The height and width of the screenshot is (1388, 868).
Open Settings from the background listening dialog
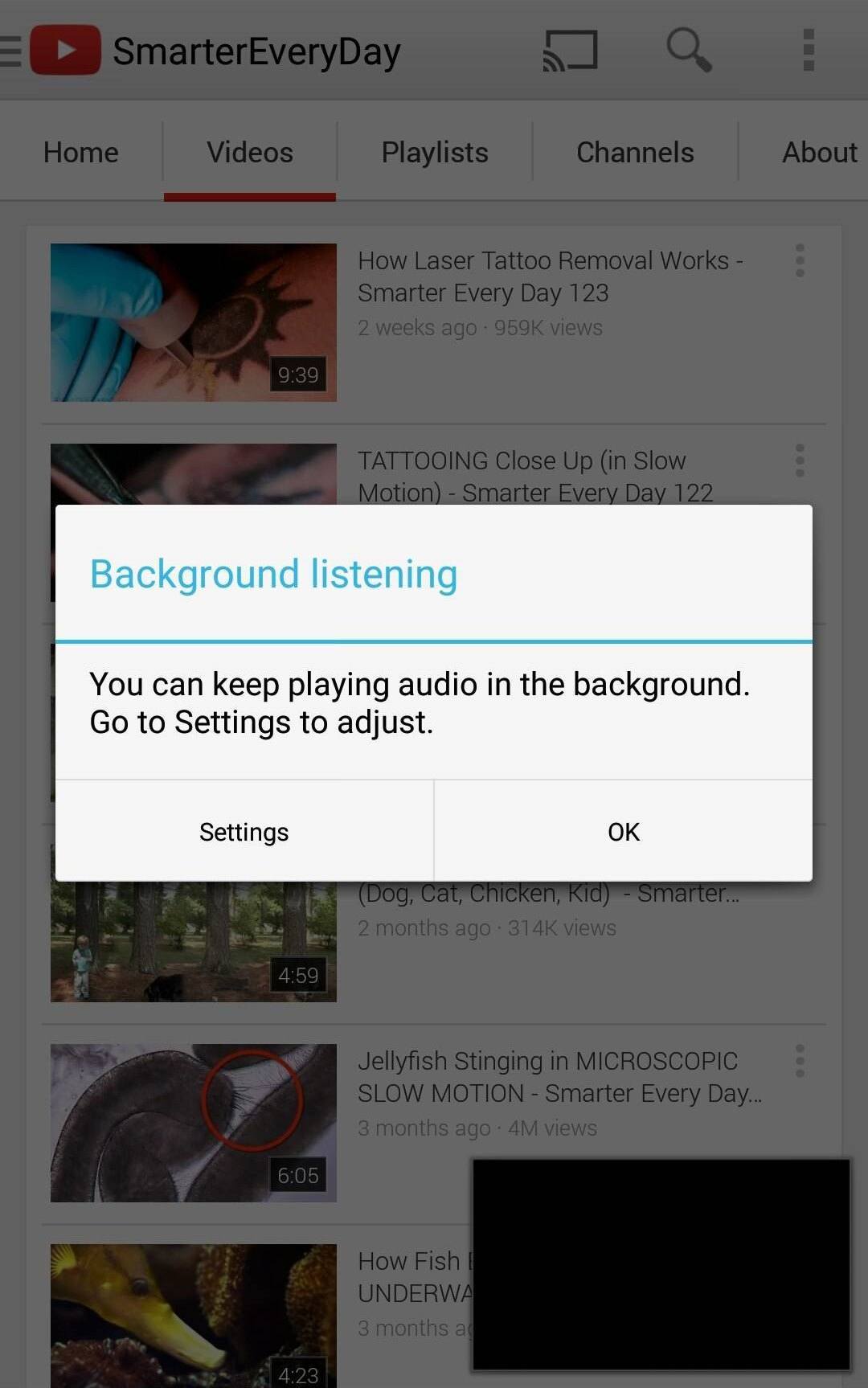tap(244, 832)
